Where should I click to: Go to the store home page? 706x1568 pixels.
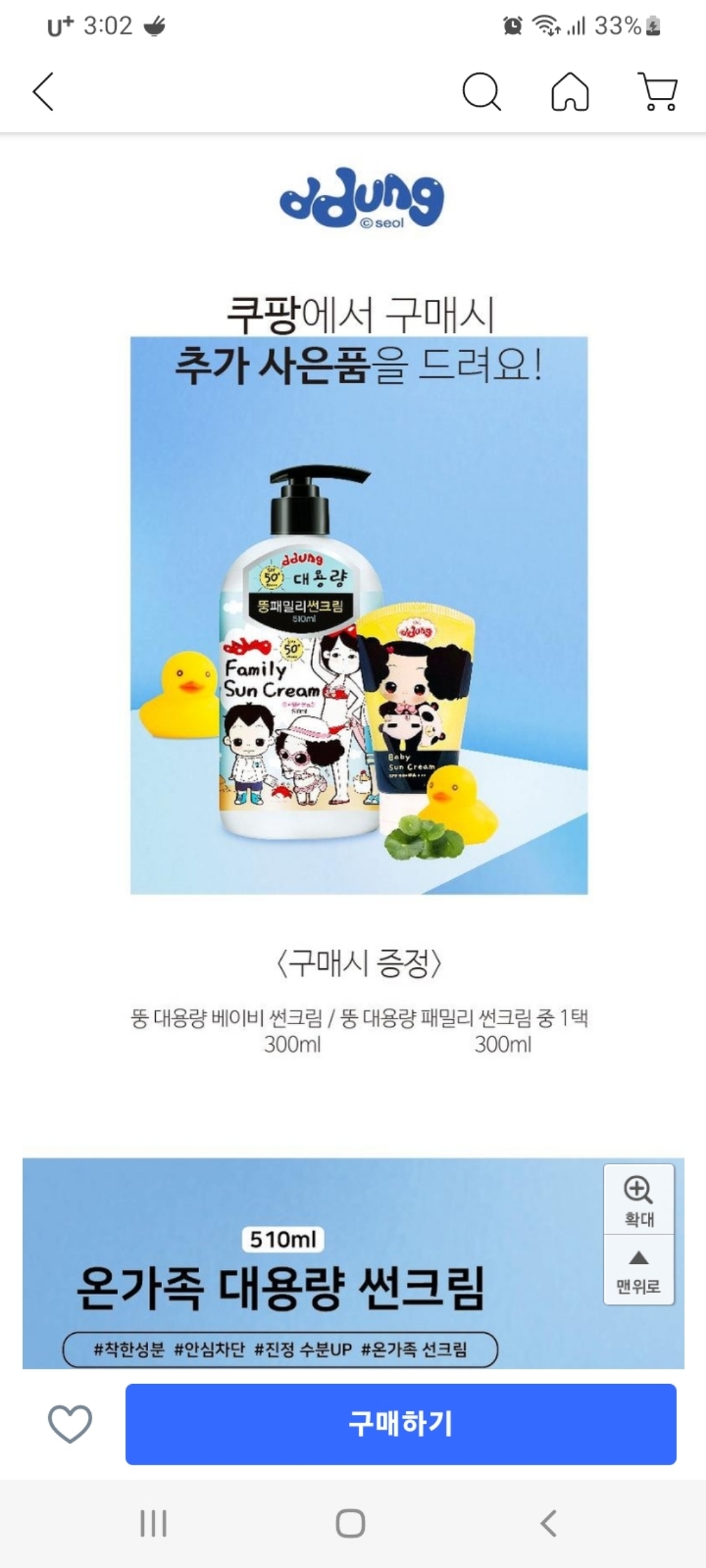[x=570, y=92]
